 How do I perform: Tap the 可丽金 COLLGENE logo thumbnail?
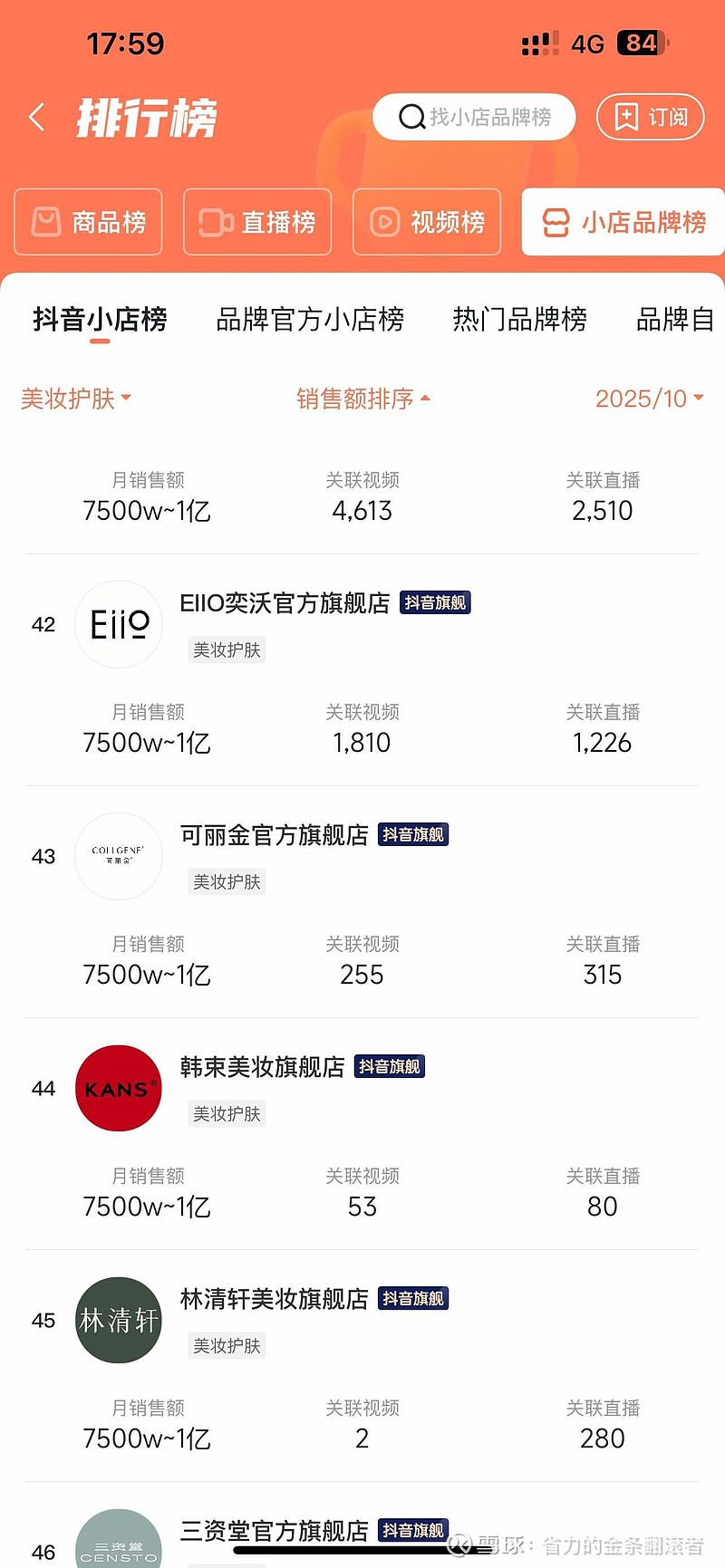click(118, 856)
